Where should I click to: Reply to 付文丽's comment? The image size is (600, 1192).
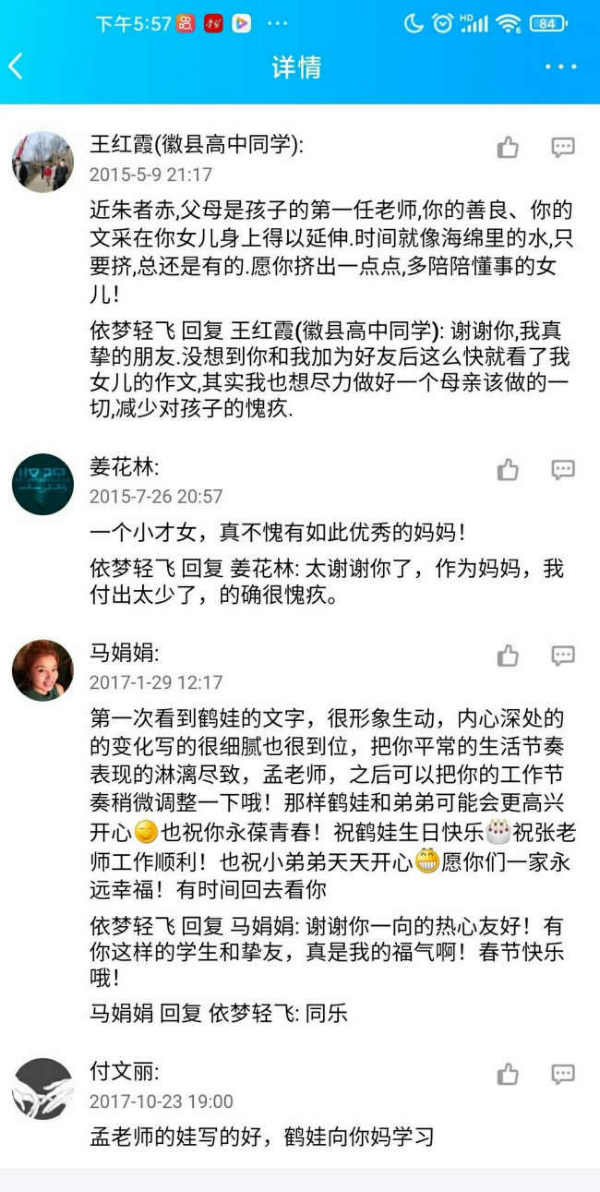[x=563, y=1075]
